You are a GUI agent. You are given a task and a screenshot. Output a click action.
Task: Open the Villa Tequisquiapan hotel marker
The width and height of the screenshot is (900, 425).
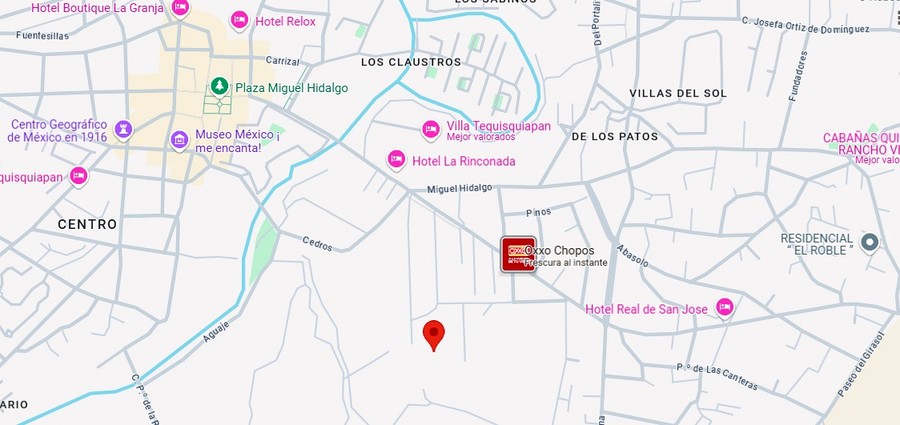(431, 129)
